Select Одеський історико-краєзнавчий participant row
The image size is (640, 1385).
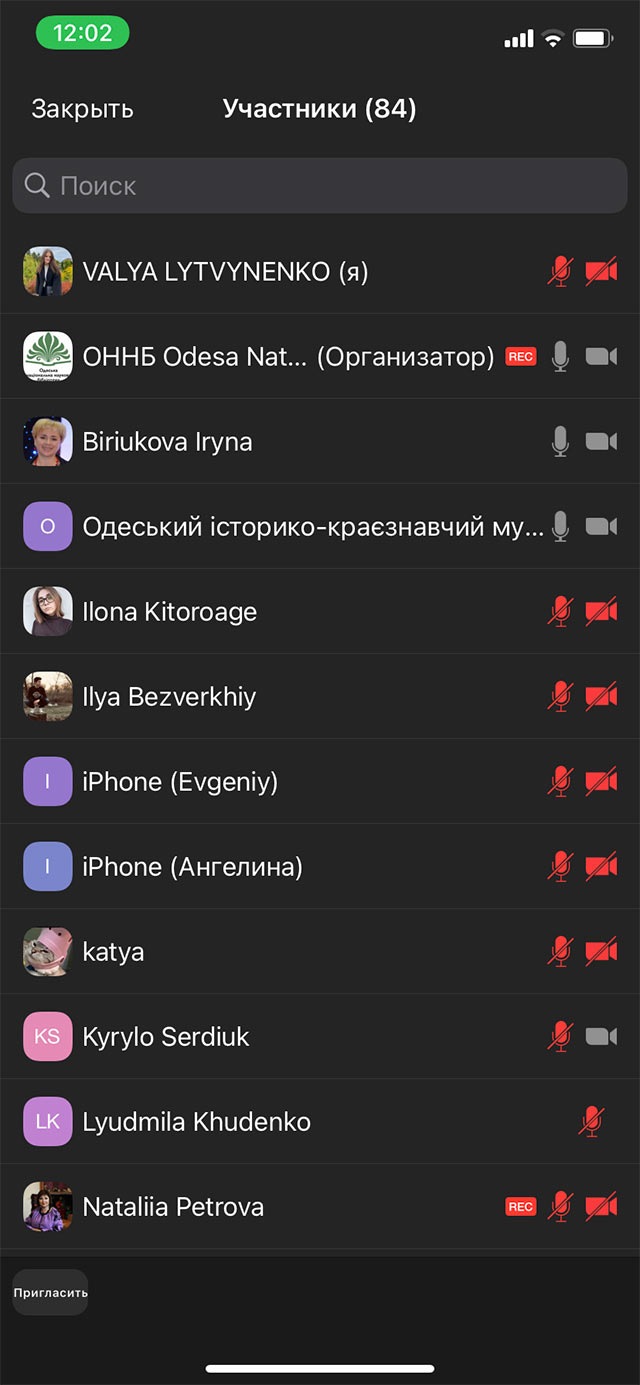[312, 526]
